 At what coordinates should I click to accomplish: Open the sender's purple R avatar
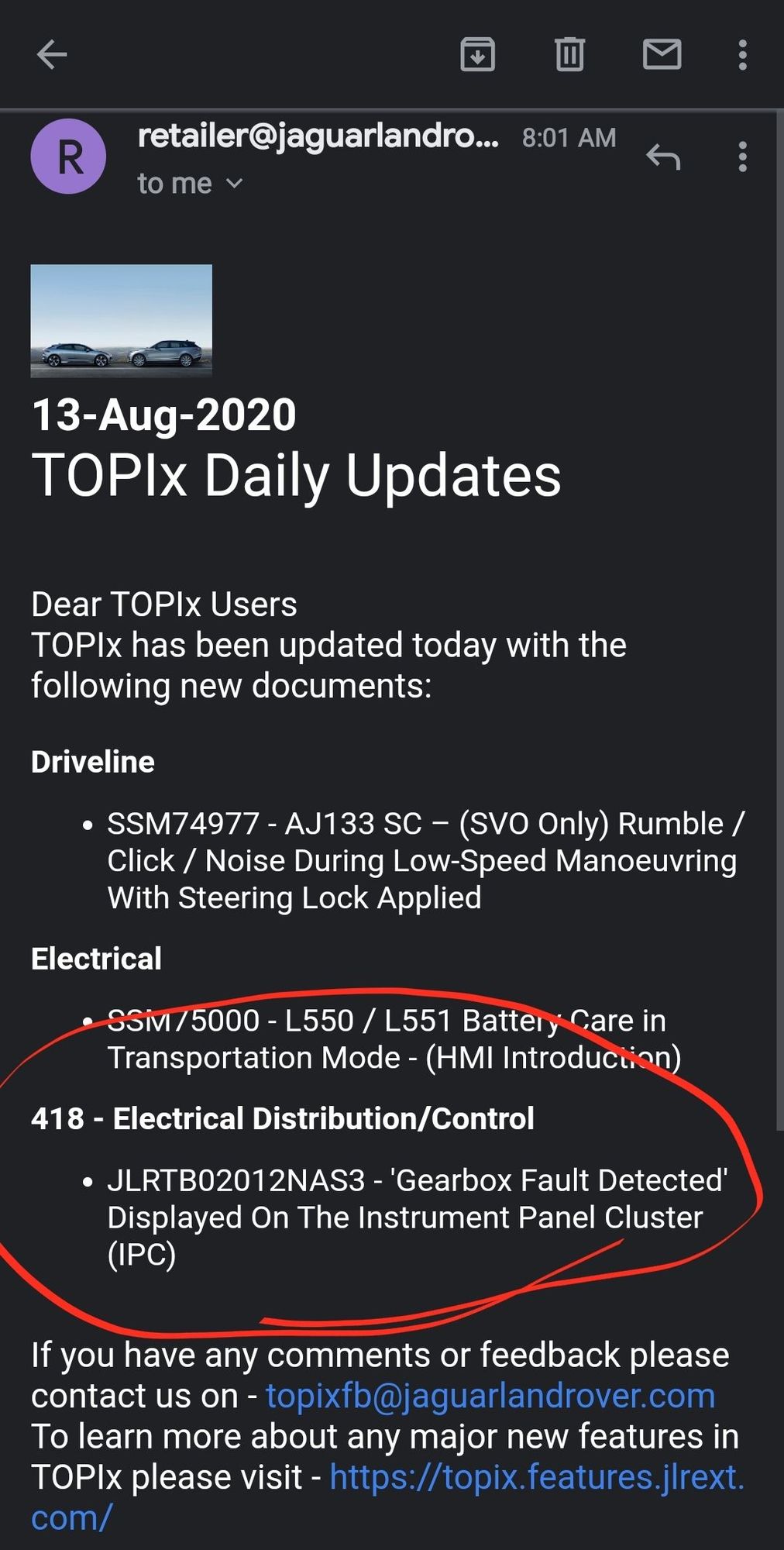(68, 157)
